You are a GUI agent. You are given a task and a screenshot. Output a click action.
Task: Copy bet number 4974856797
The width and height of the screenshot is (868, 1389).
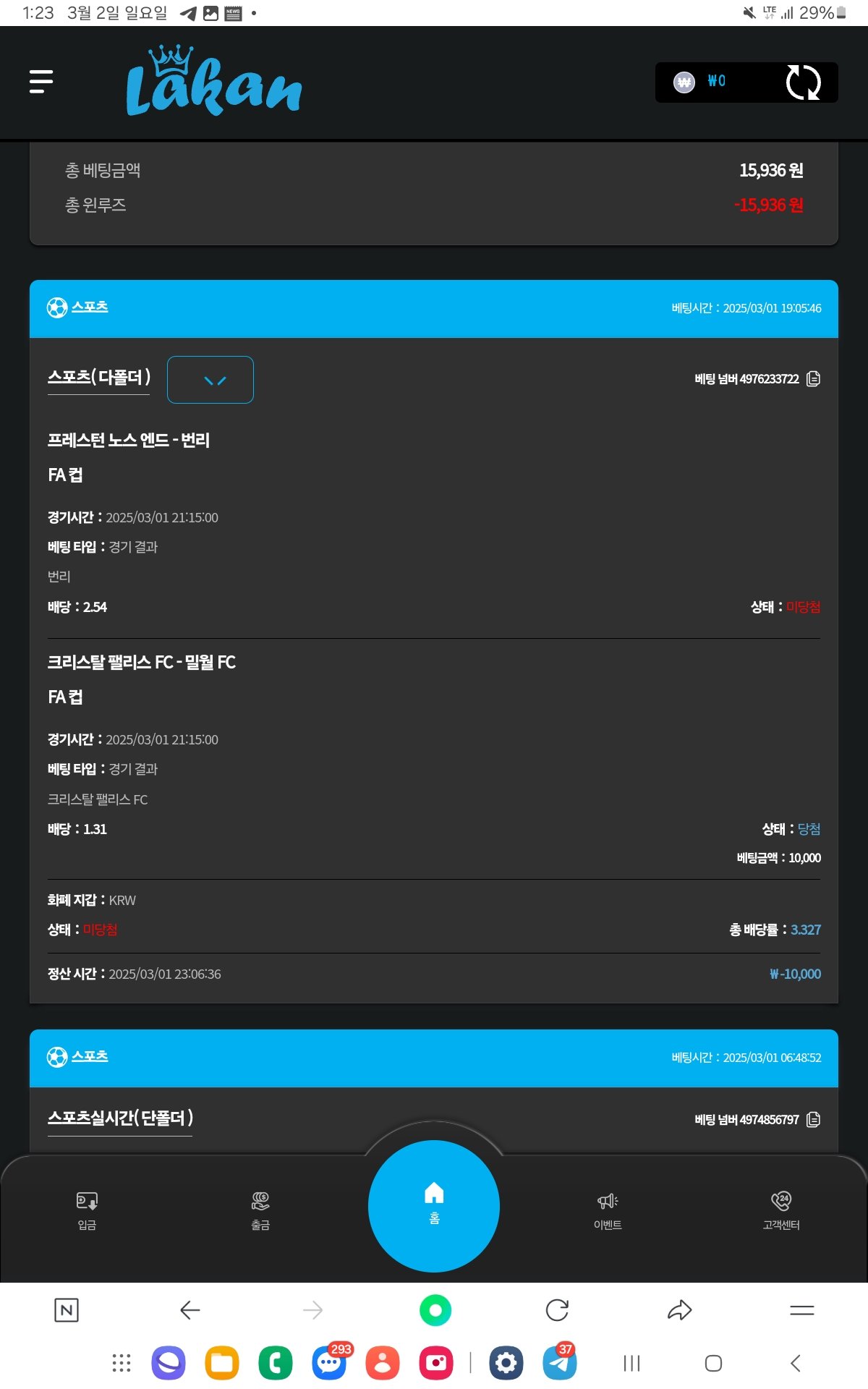(x=813, y=1120)
